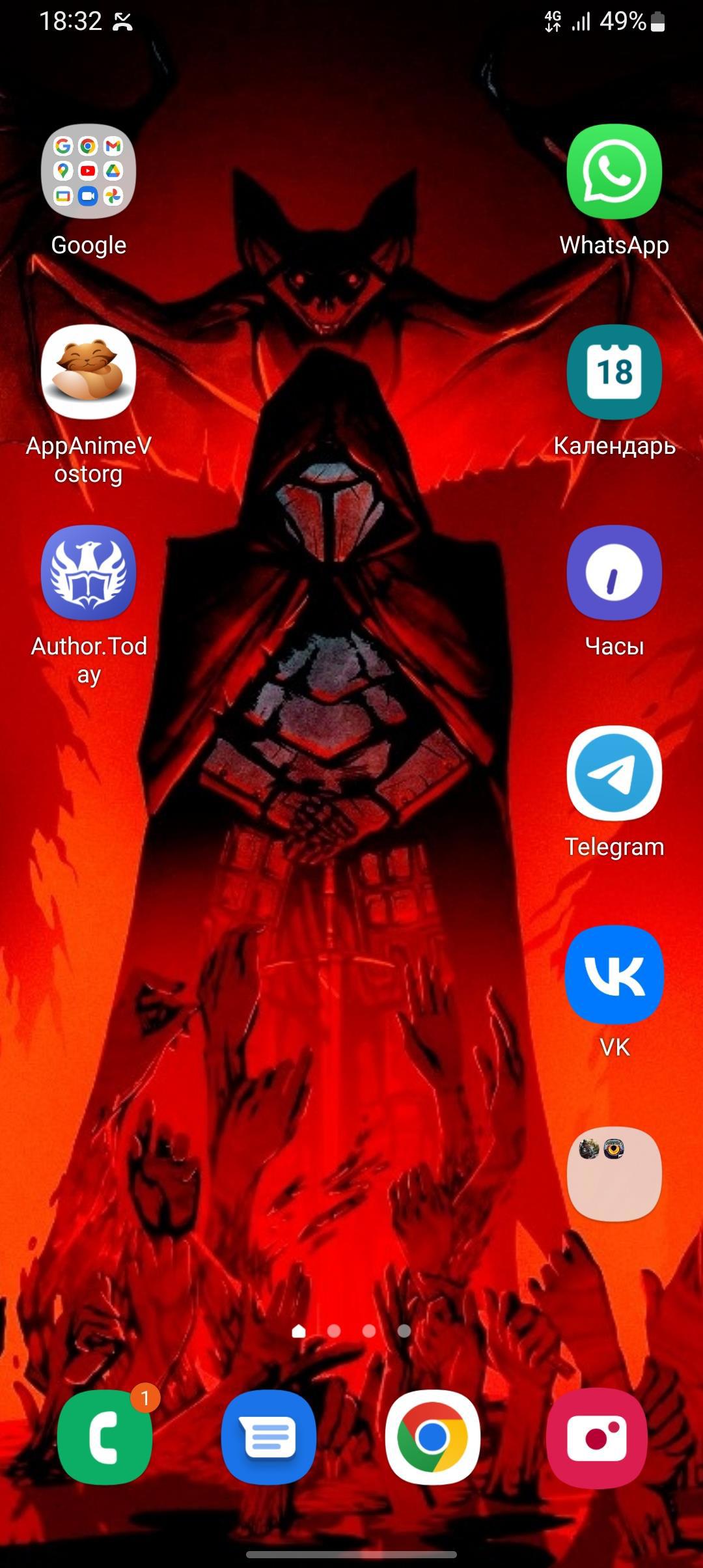Viewport: 703px width, 1568px height.
Task: Open the Часы clock app
Action: [x=614, y=572]
